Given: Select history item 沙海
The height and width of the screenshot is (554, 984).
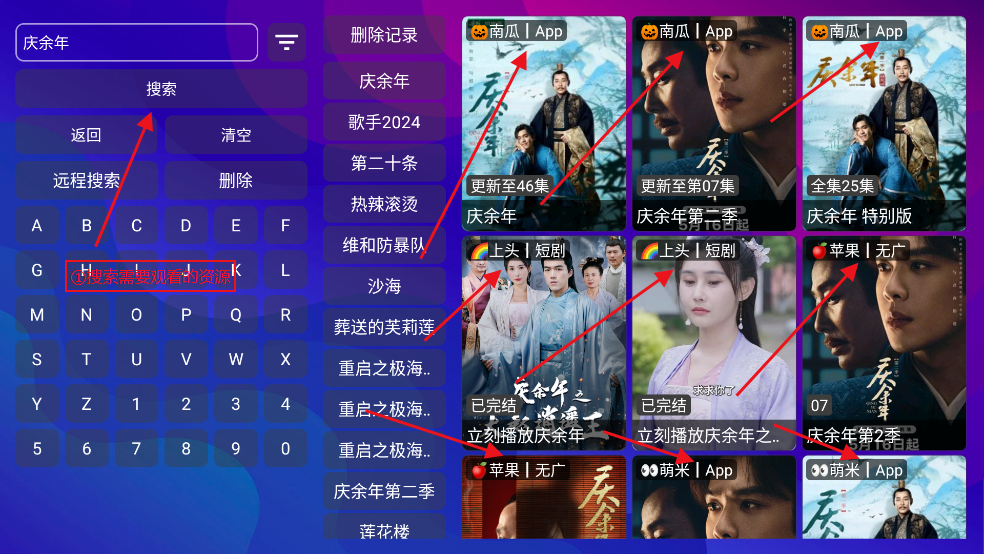Looking at the screenshot, I should pos(384,286).
